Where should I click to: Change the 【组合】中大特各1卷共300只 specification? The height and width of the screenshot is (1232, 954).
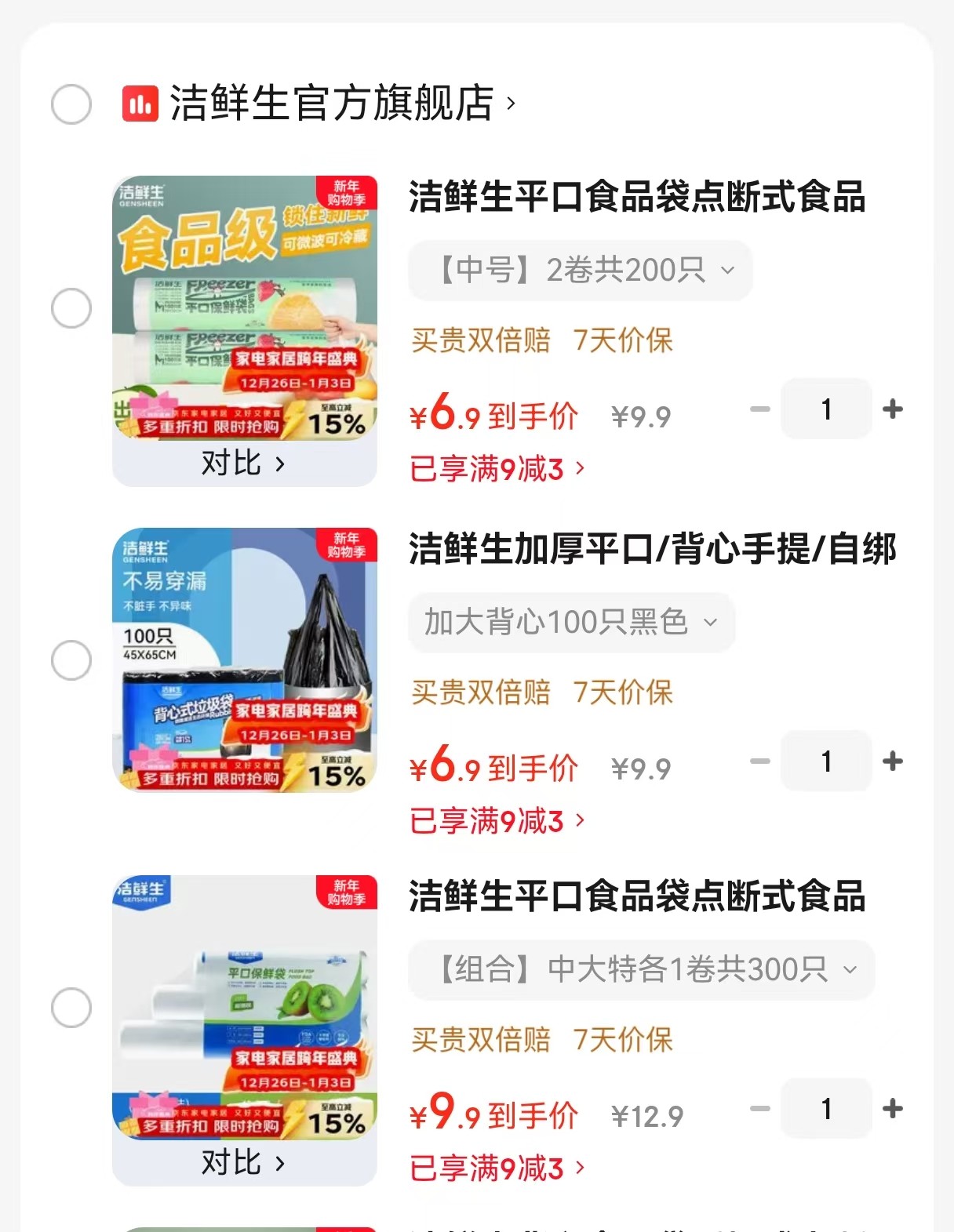tap(641, 970)
